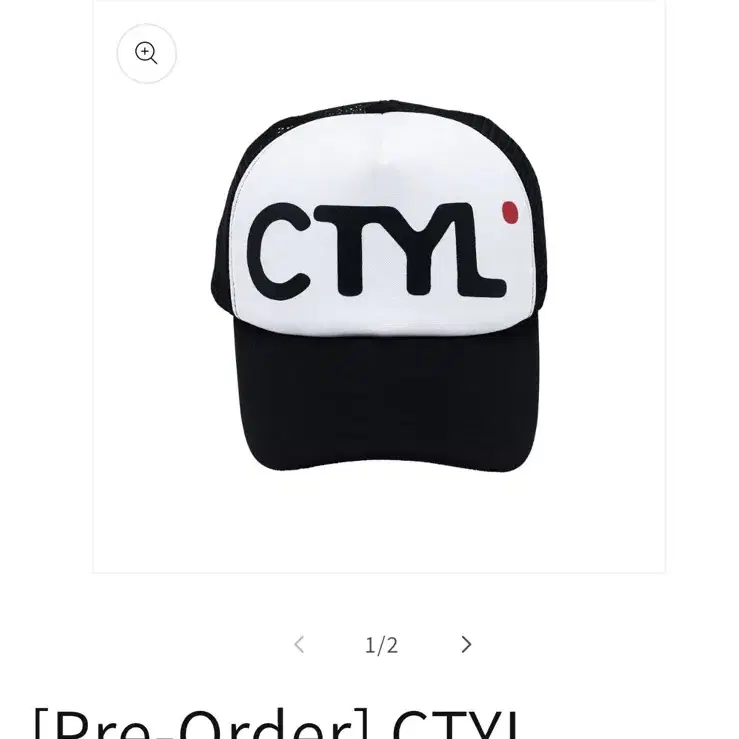
Task: Open the CTYL cap product photo
Action: pyautogui.click(x=379, y=290)
